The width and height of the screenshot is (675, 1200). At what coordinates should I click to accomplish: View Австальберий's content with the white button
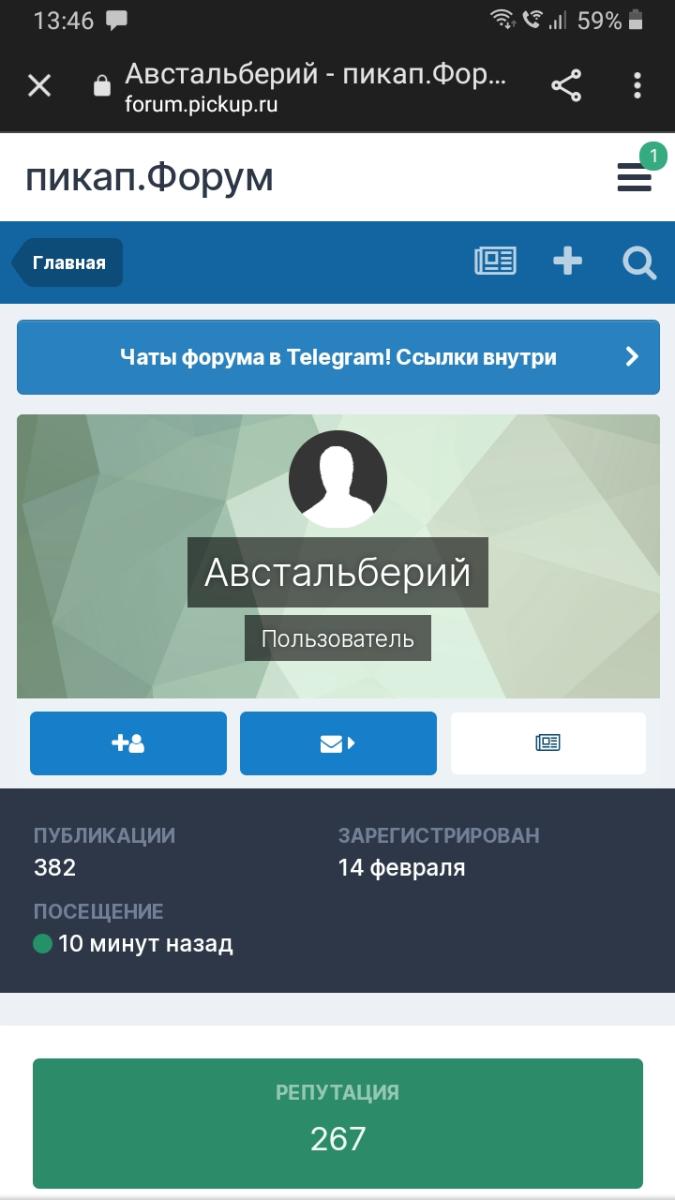tap(548, 743)
